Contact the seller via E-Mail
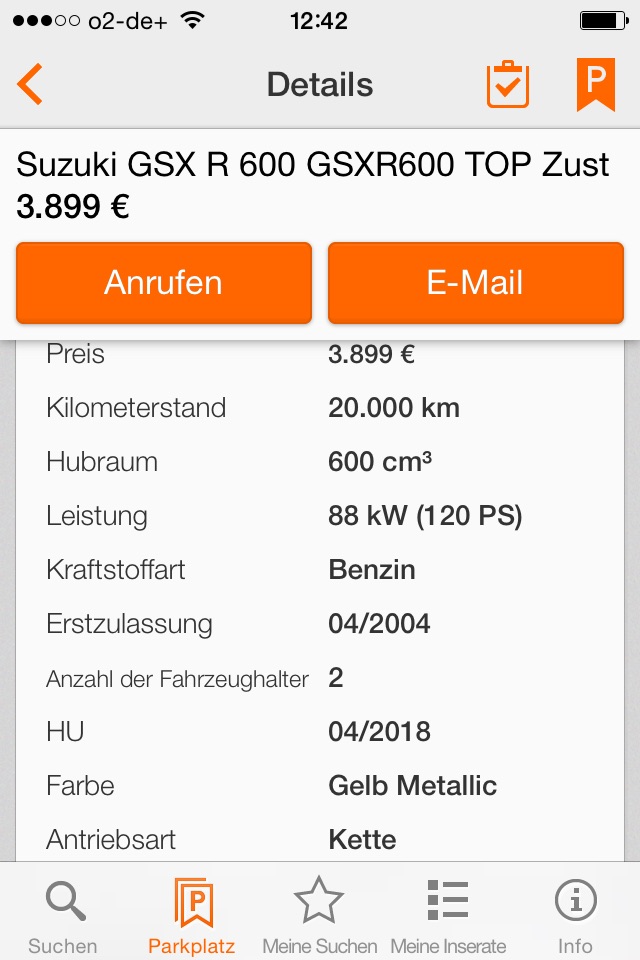Image resolution: width=640 pixels, height=960 pixels. pyautogui.click(x=475, y=283)
